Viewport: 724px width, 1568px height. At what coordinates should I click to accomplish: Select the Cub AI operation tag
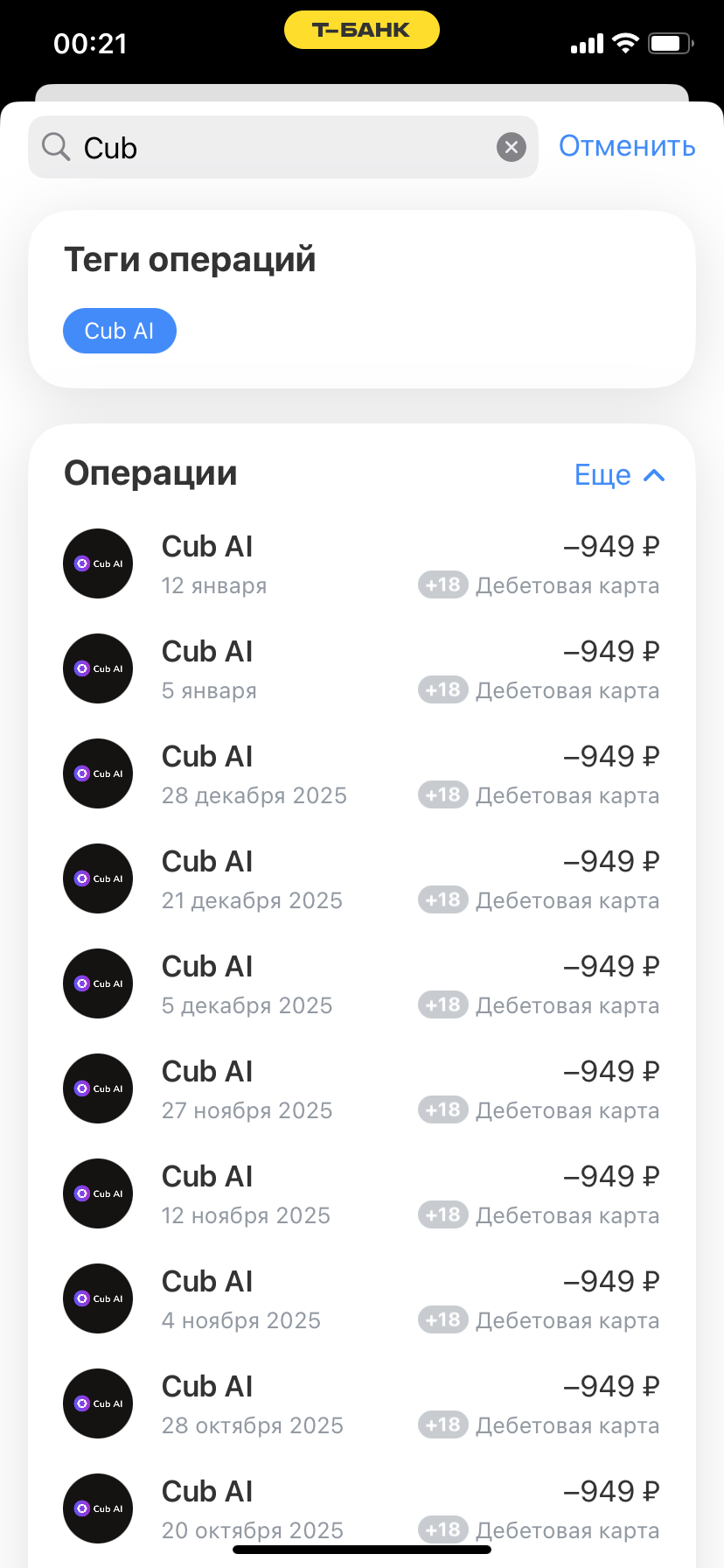click(x=120, y=331)
